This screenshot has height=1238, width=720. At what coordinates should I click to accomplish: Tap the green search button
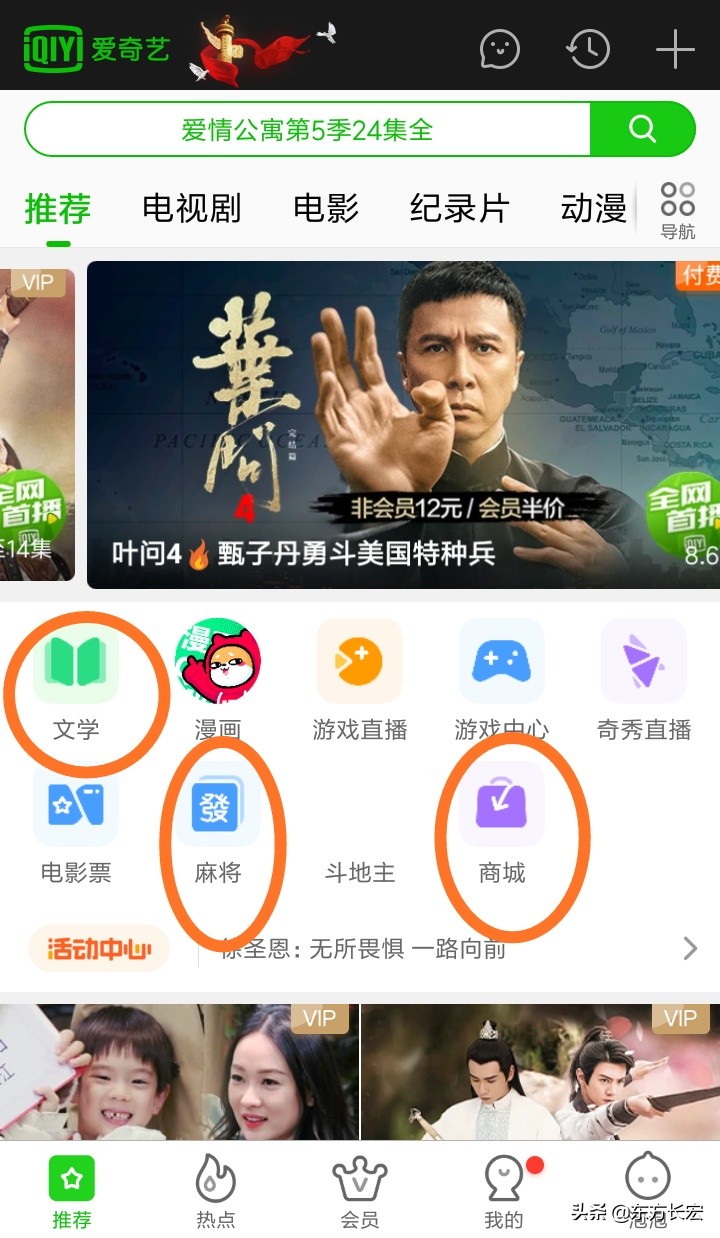click(642, 129)
